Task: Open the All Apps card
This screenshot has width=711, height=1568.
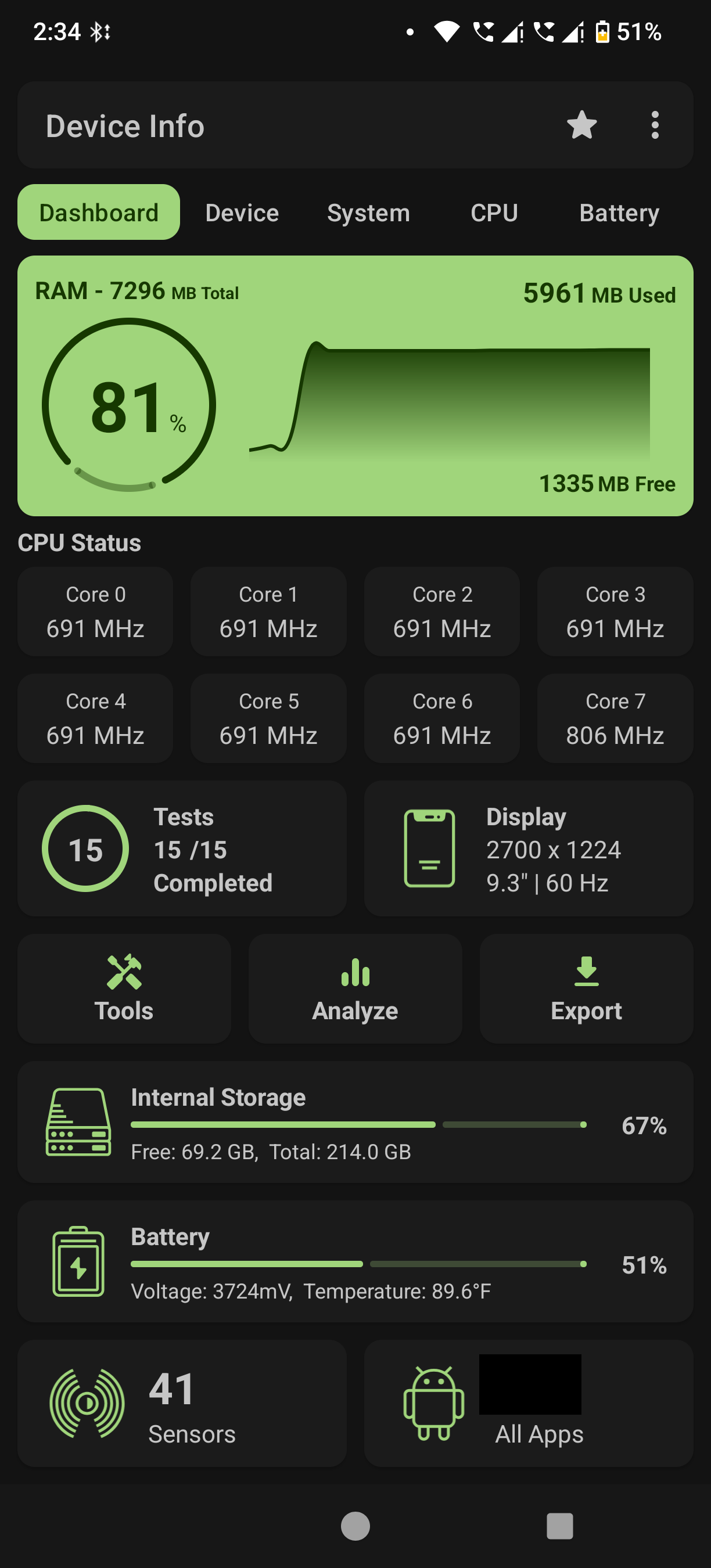Action: pos(528,1403)
